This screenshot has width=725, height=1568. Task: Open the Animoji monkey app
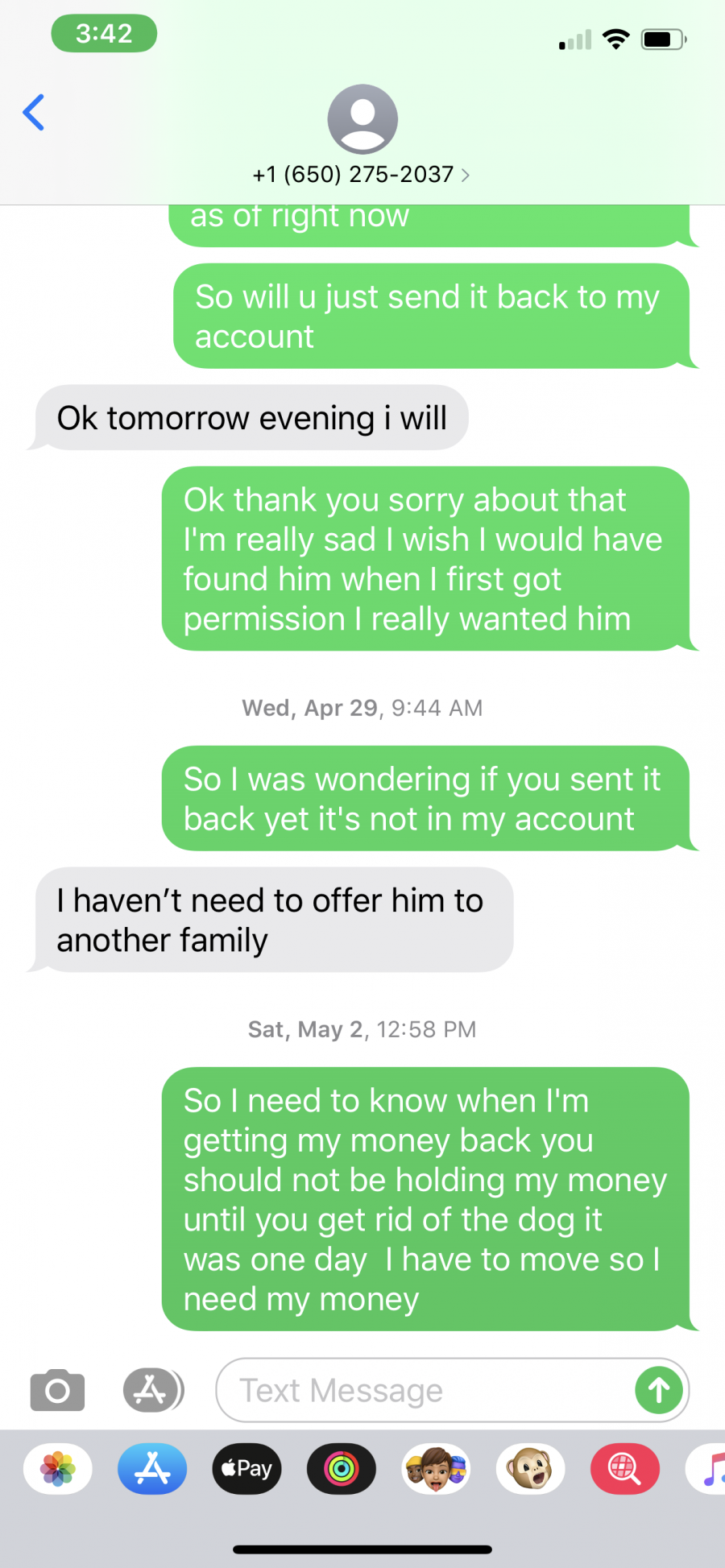point(530,1468)
